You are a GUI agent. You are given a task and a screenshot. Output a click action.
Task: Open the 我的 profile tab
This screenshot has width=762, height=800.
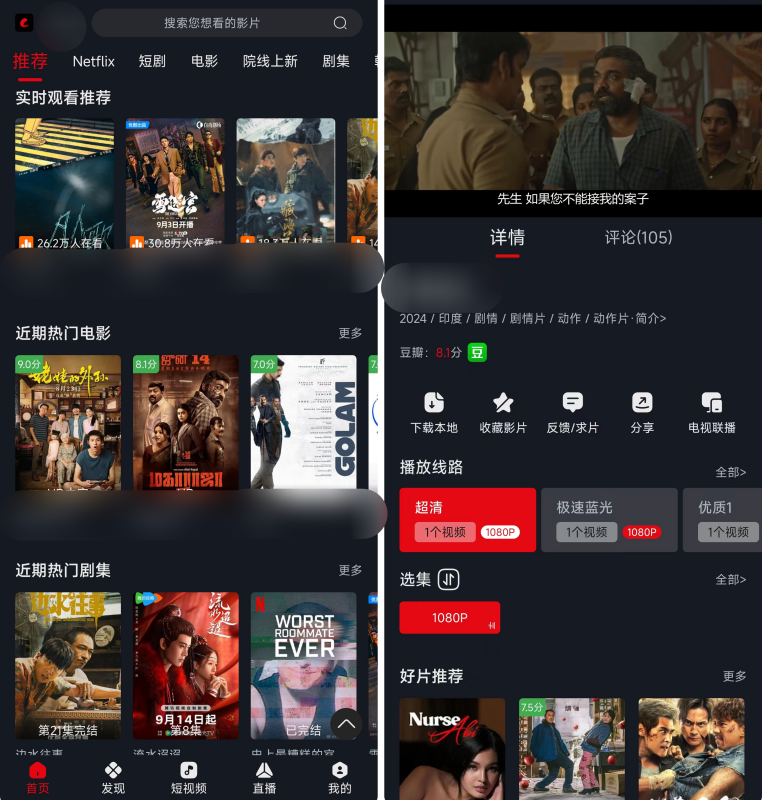click(340, 777)
